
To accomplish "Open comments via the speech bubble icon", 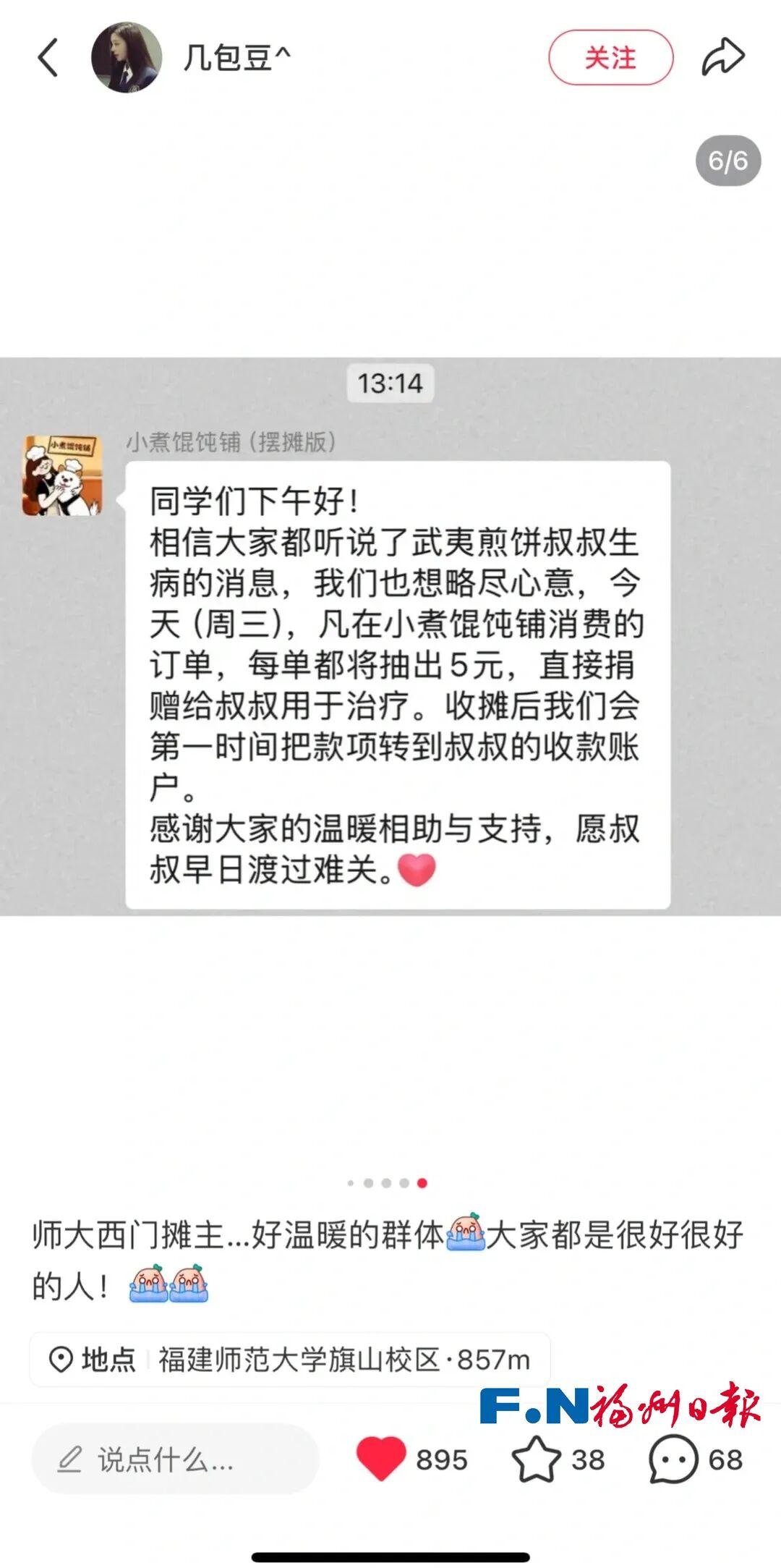I will click(x=673, y=1457).
